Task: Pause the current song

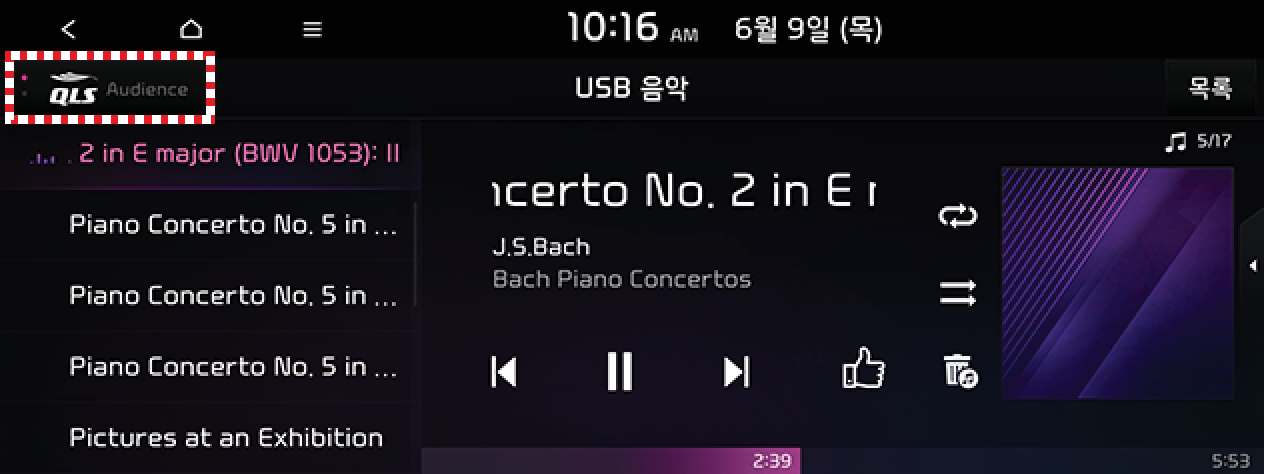Action: point(620,372)
